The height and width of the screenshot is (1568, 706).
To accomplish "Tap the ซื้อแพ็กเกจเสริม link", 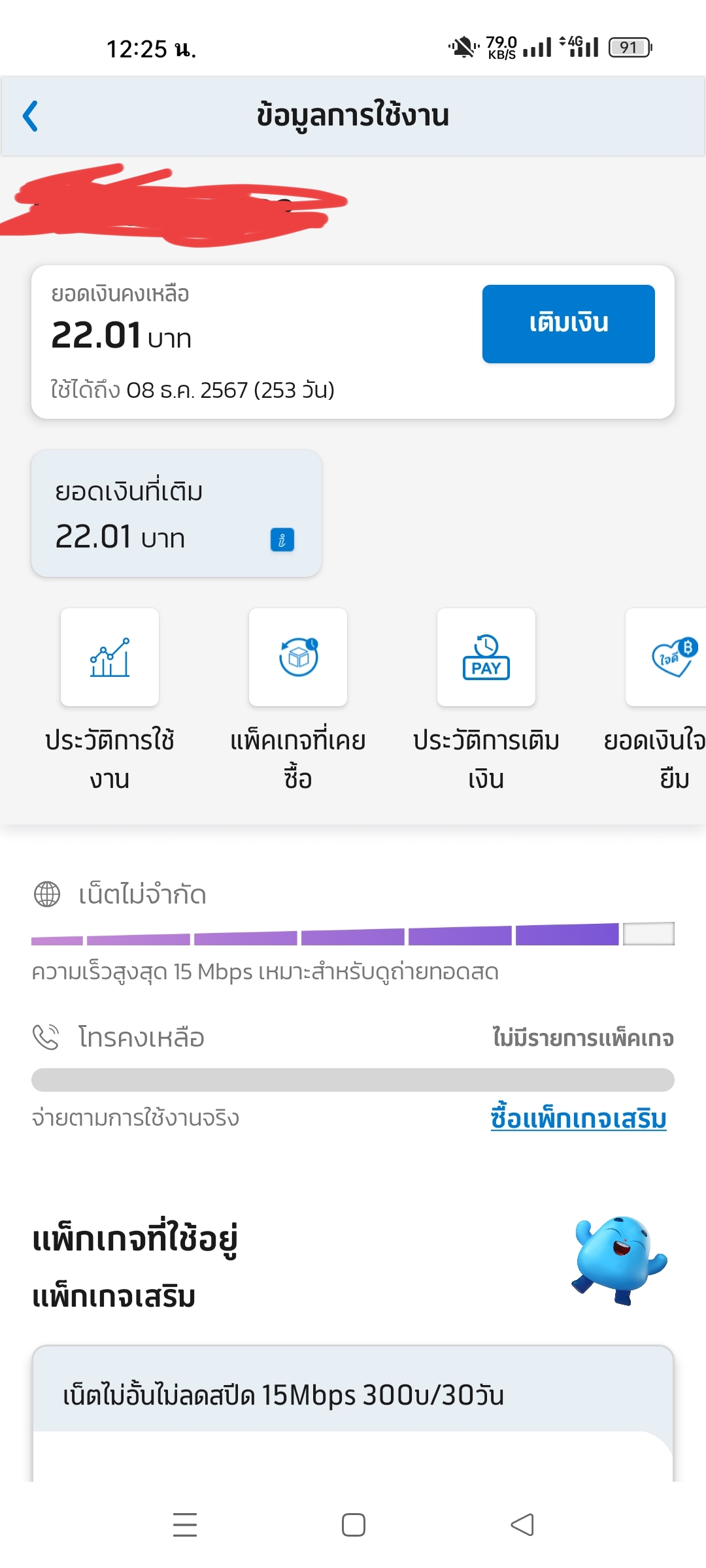I will coord(579,1119).
